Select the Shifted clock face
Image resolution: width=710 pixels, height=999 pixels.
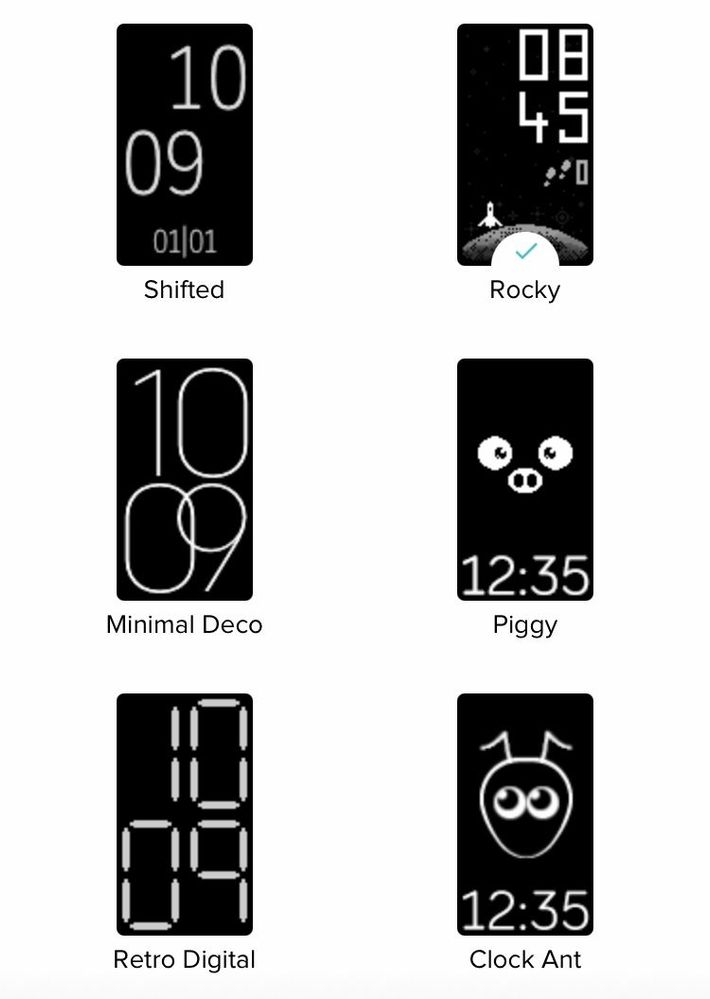click(184, 145)
